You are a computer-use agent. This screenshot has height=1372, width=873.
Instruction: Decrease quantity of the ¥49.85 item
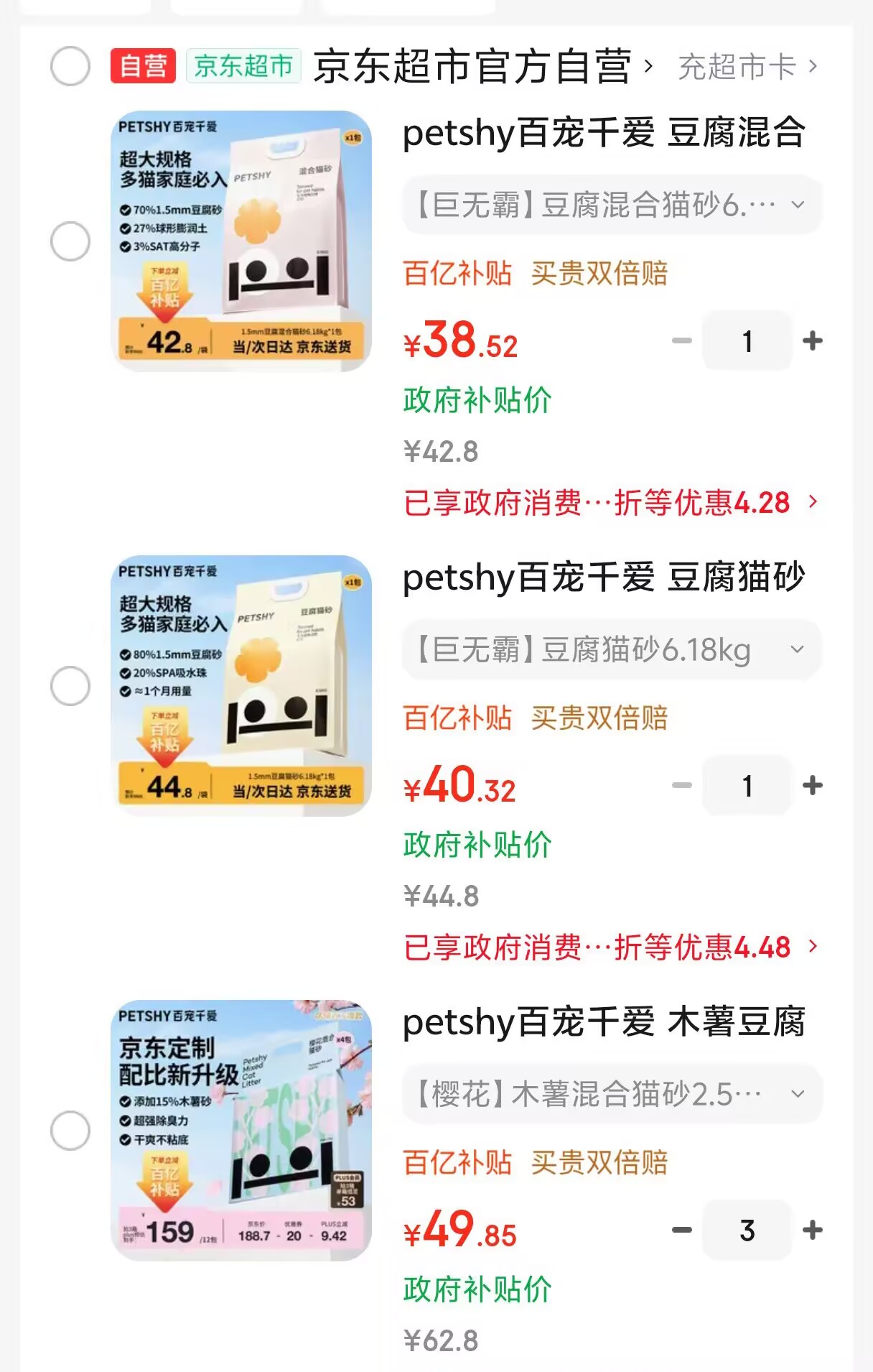click(682, 1230)
